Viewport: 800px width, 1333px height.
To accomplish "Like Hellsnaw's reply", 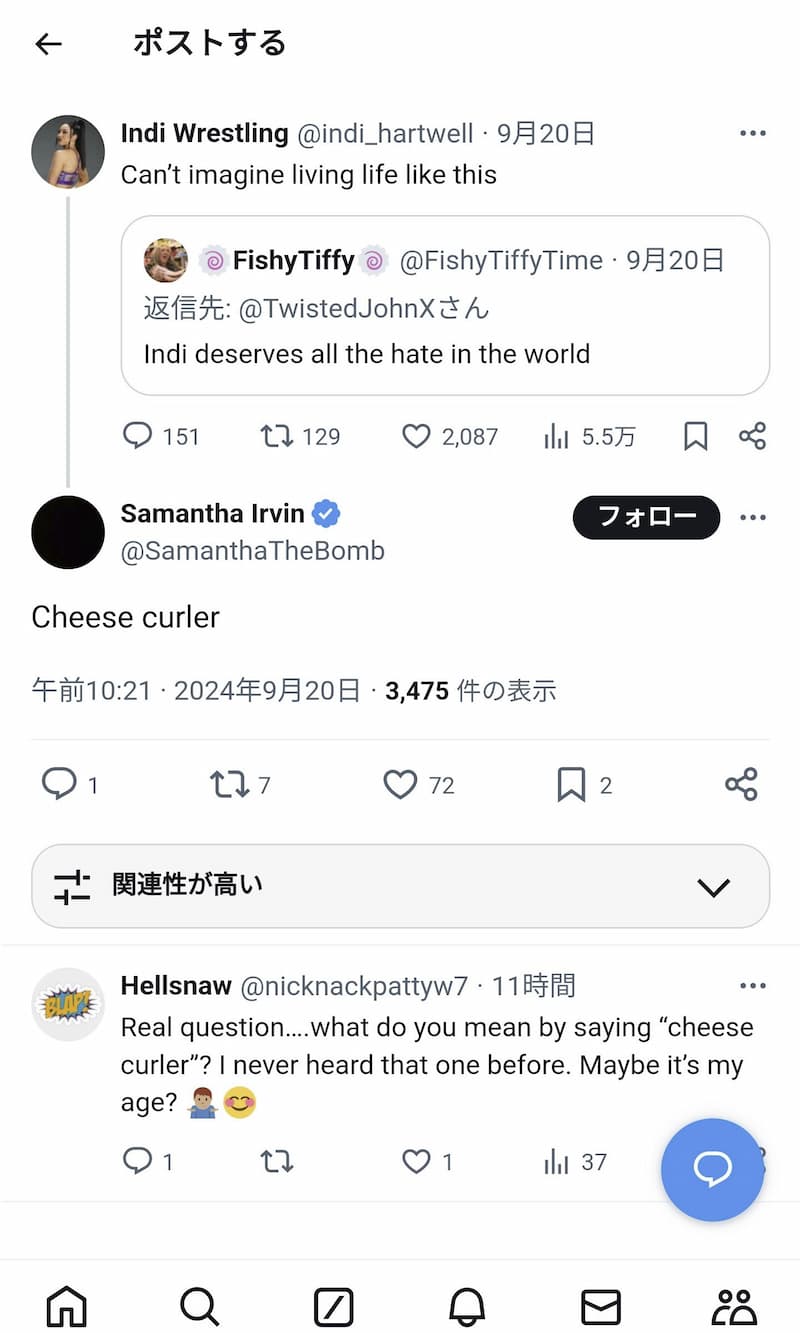I will pyautogui.click(x=416, y=1161).
